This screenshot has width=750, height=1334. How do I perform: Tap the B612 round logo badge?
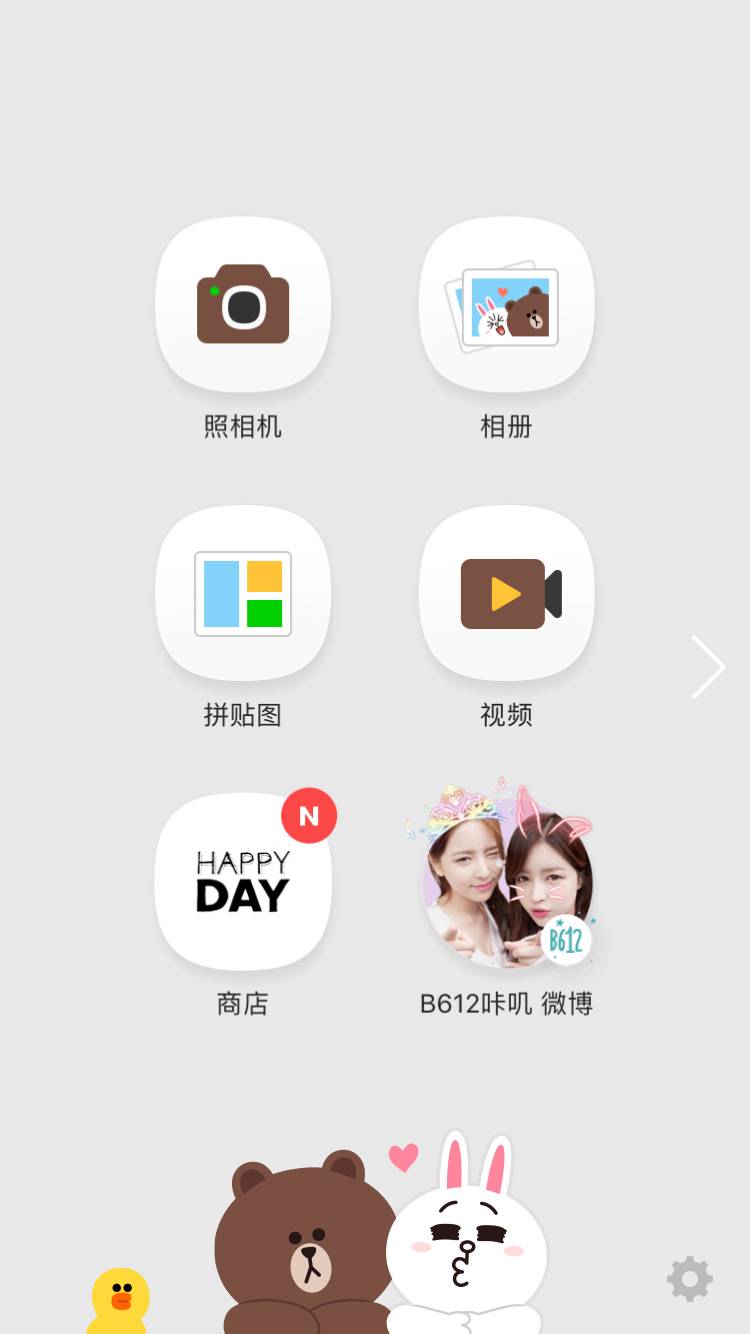point(566,940)
